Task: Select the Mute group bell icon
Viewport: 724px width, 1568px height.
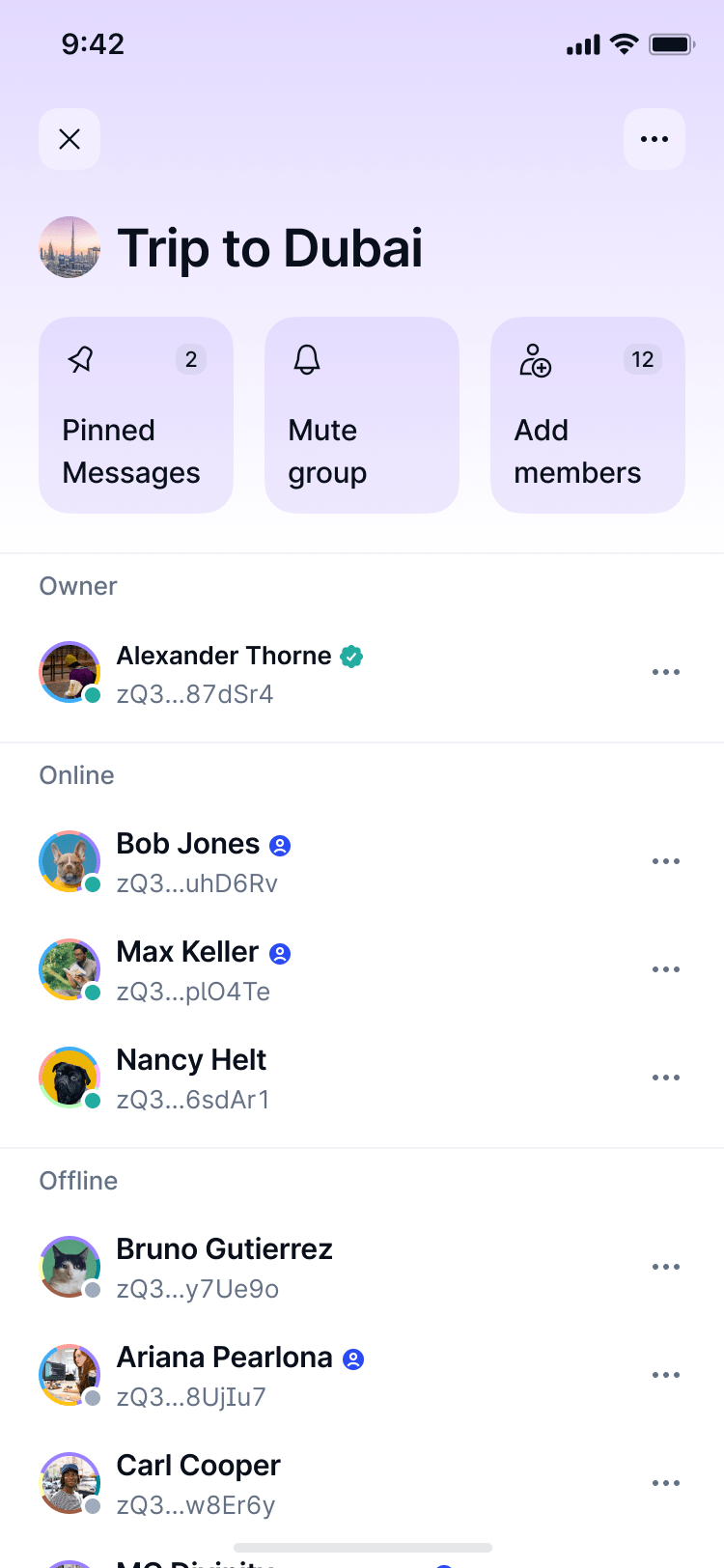Action: point(306,358)
